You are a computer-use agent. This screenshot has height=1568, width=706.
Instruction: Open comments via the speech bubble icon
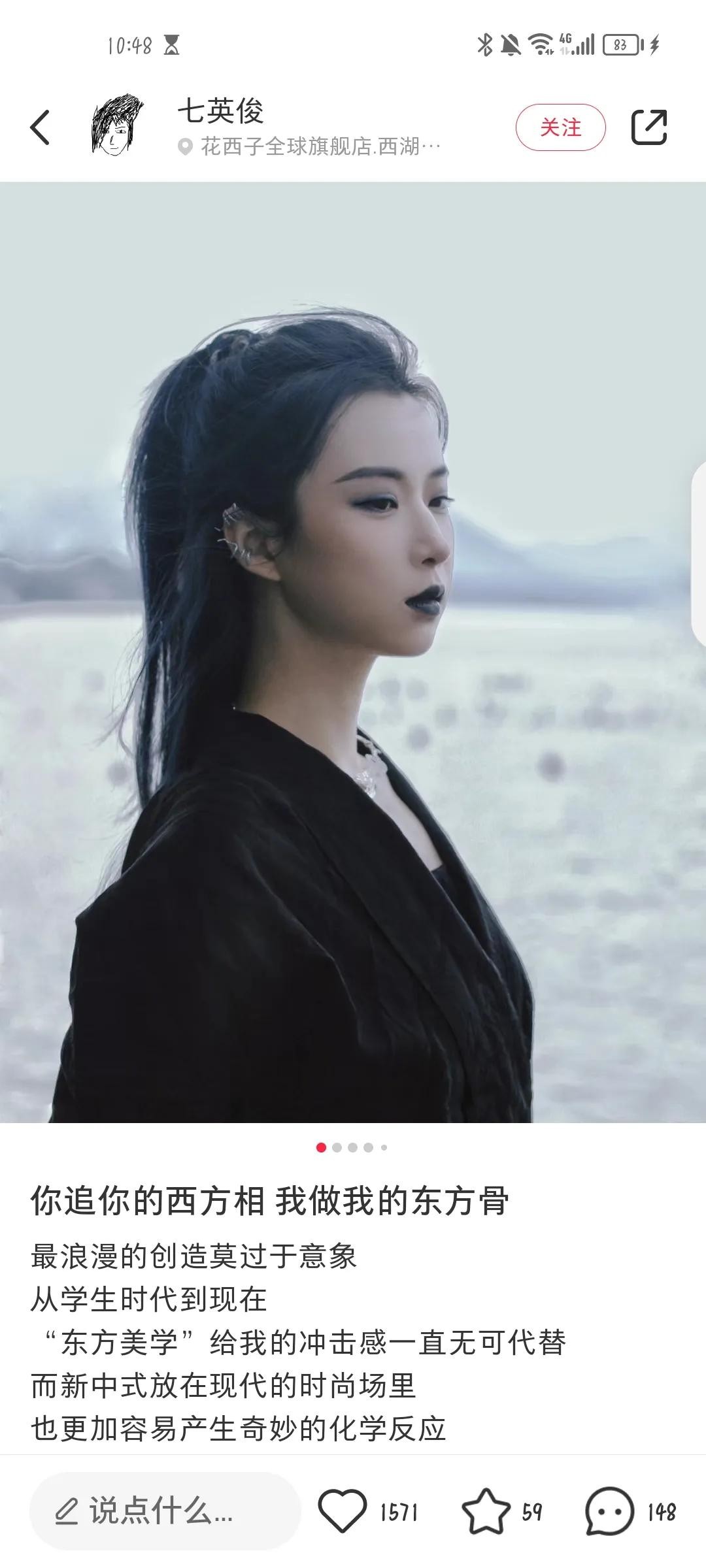609,1511
